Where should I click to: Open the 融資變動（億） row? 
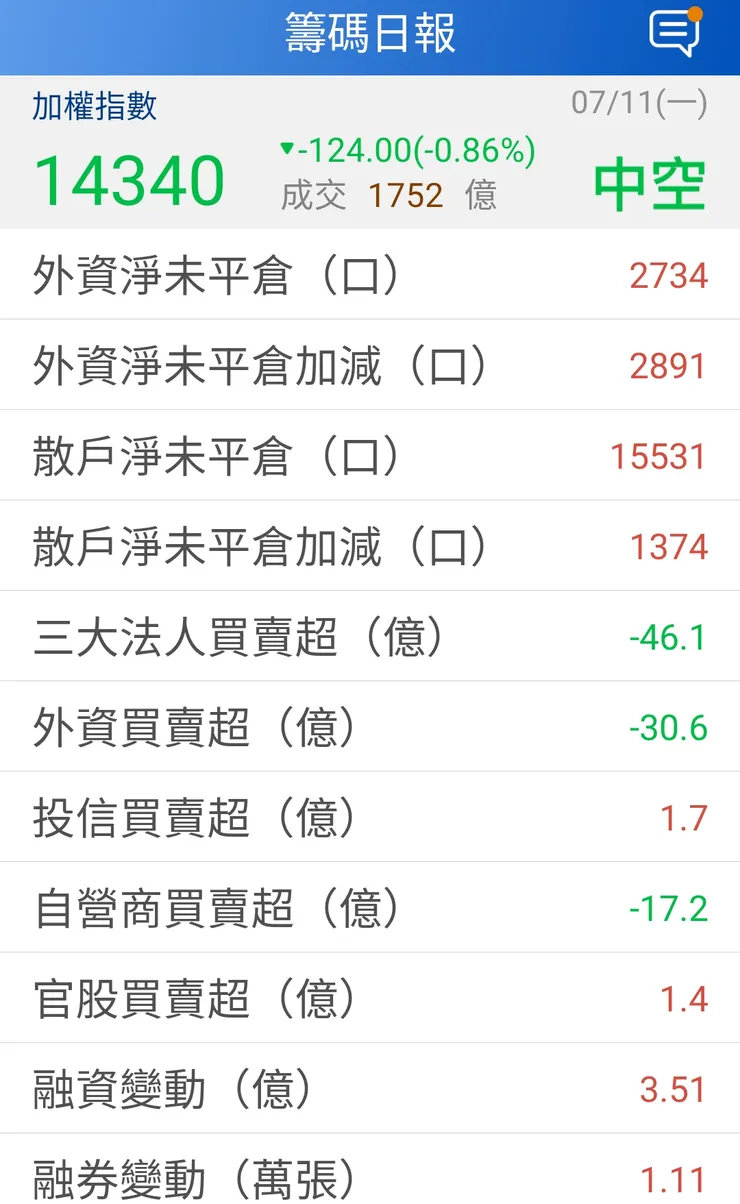tap(370, 1088)
